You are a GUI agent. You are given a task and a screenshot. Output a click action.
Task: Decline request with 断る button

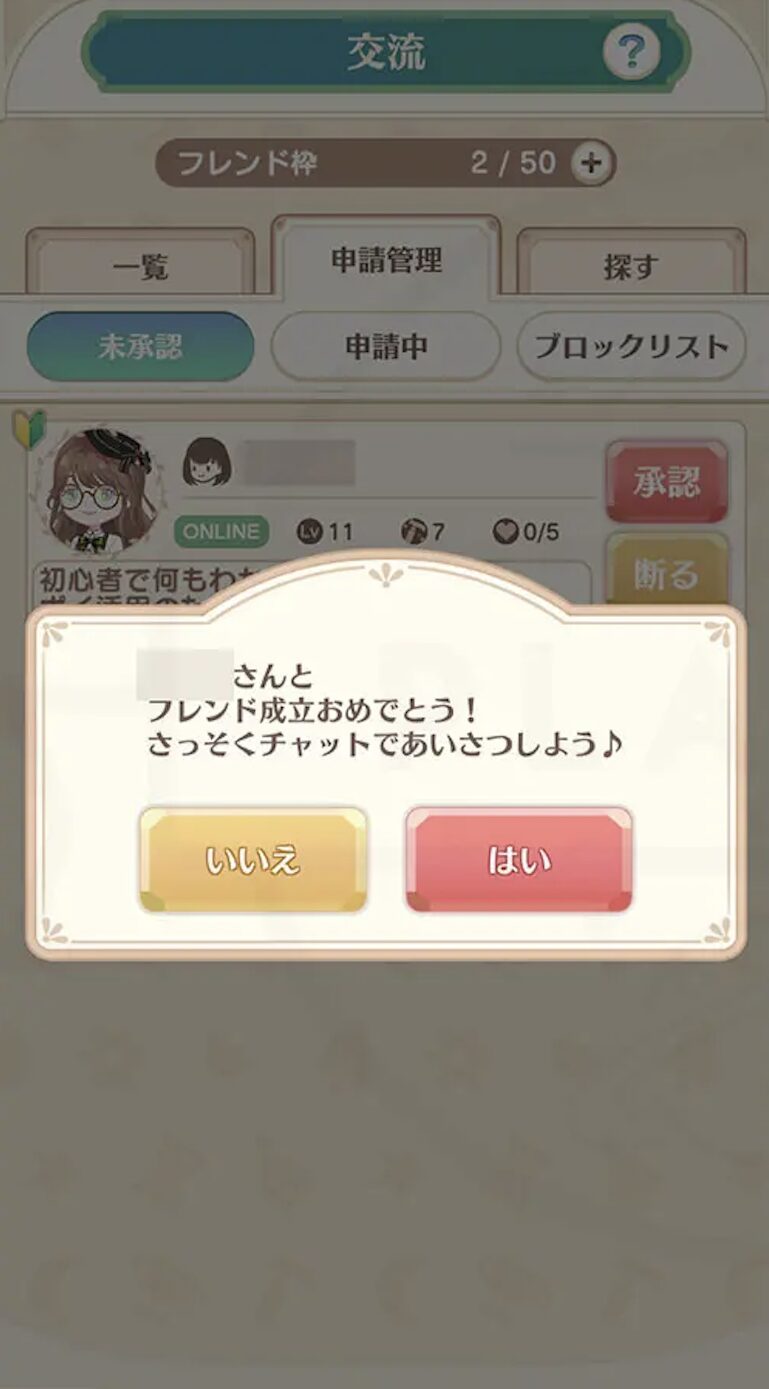click(x=666, y=572)
